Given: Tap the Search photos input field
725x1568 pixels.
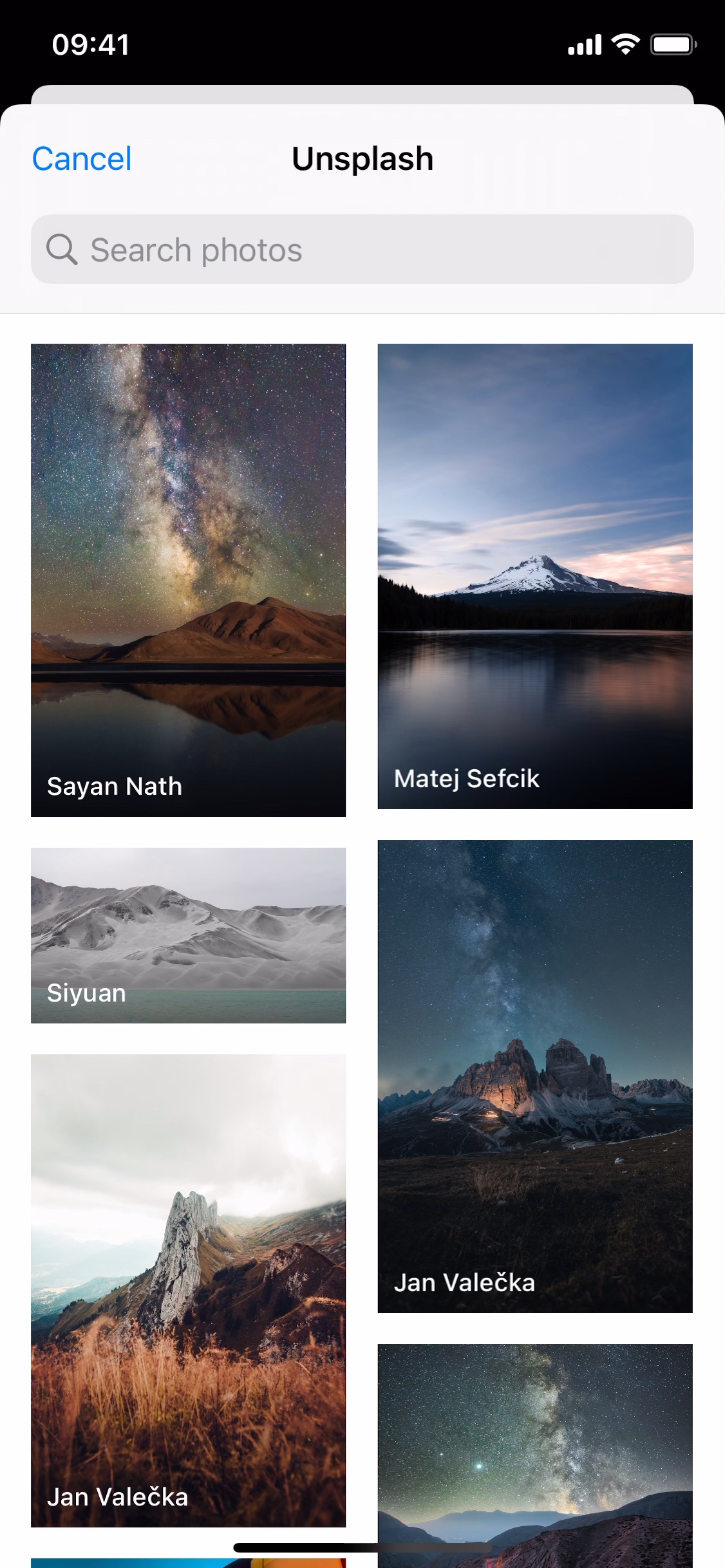Looking at the screenshot, I should pos(362,249).
